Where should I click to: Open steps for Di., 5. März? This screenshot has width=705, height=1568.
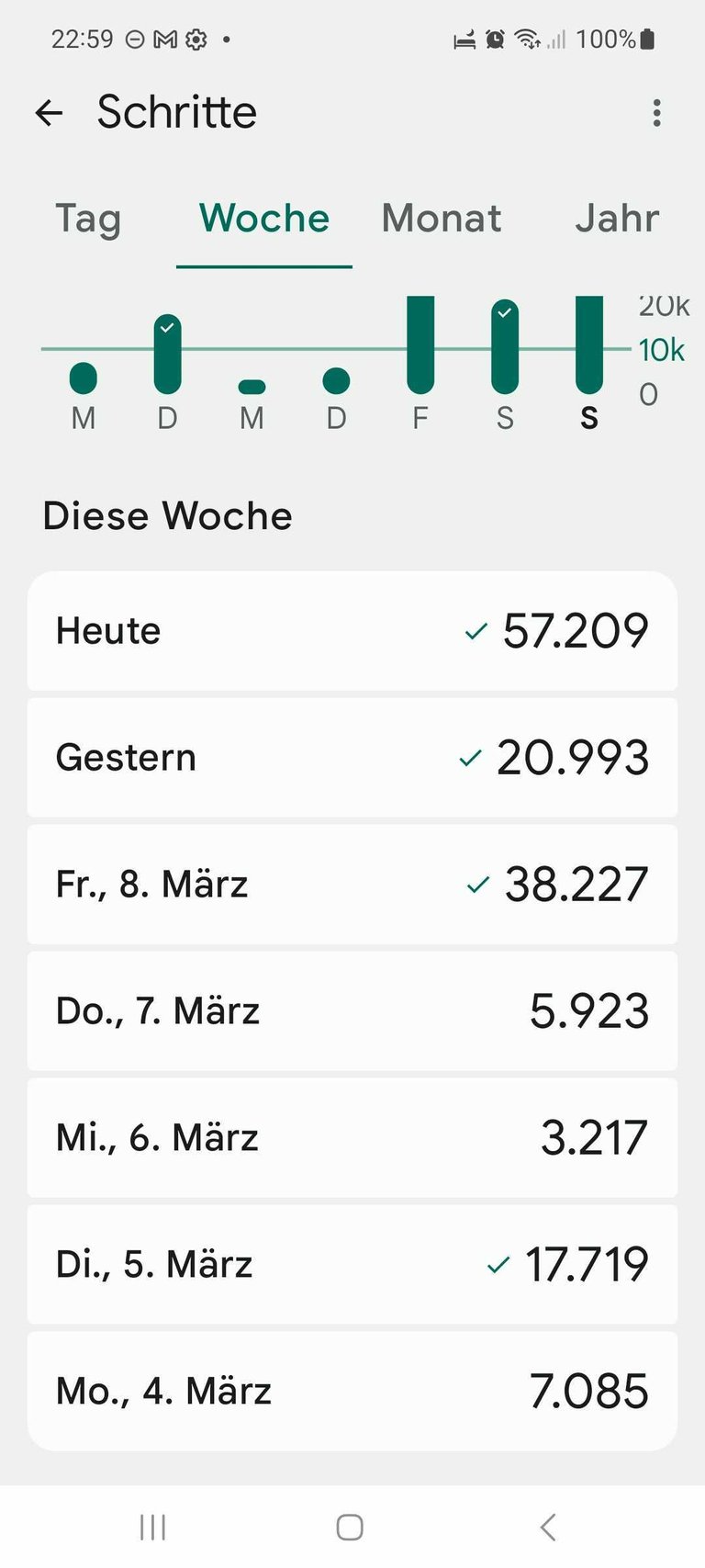[352, 1265]
